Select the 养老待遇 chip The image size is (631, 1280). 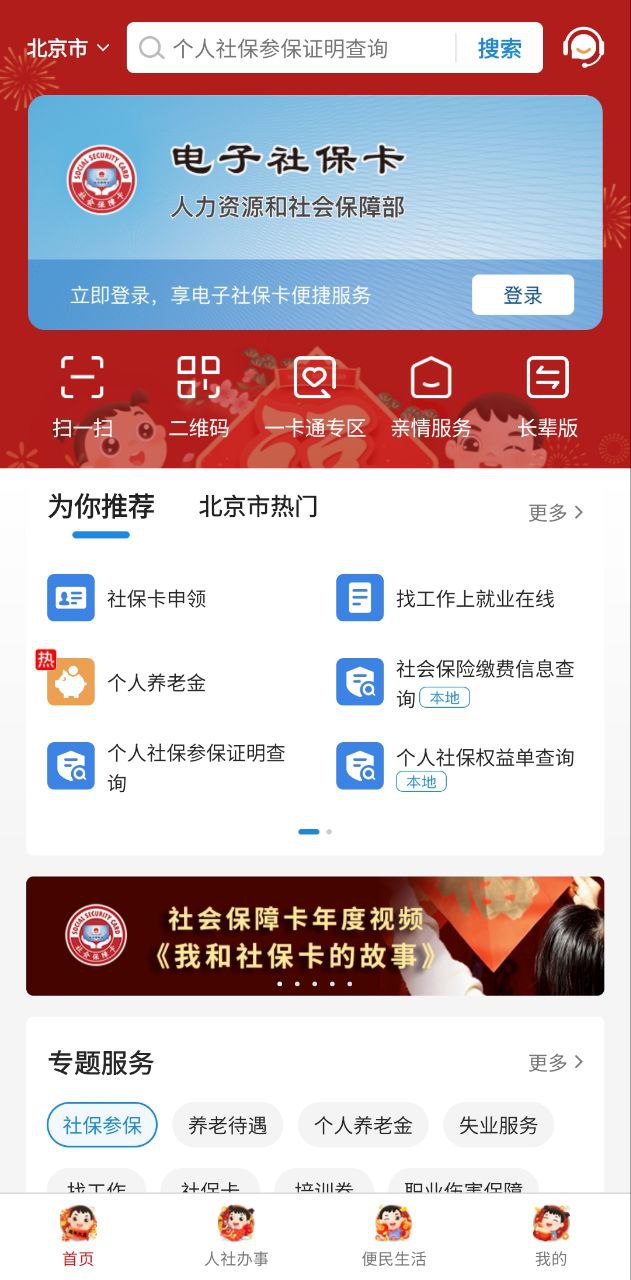click(x=227, y=1125)
